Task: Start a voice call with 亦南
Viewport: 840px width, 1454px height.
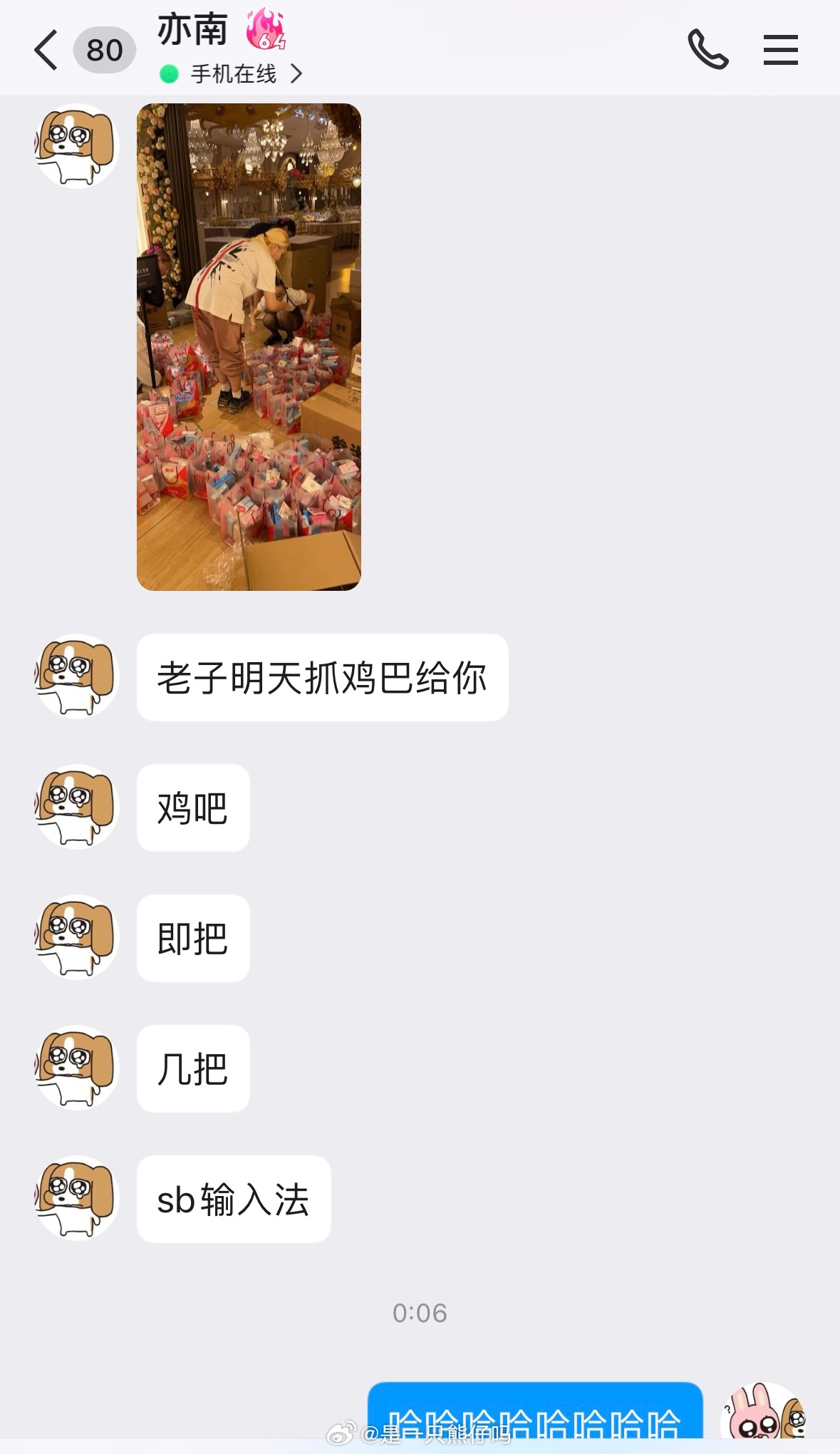Action: coord(707,49)
